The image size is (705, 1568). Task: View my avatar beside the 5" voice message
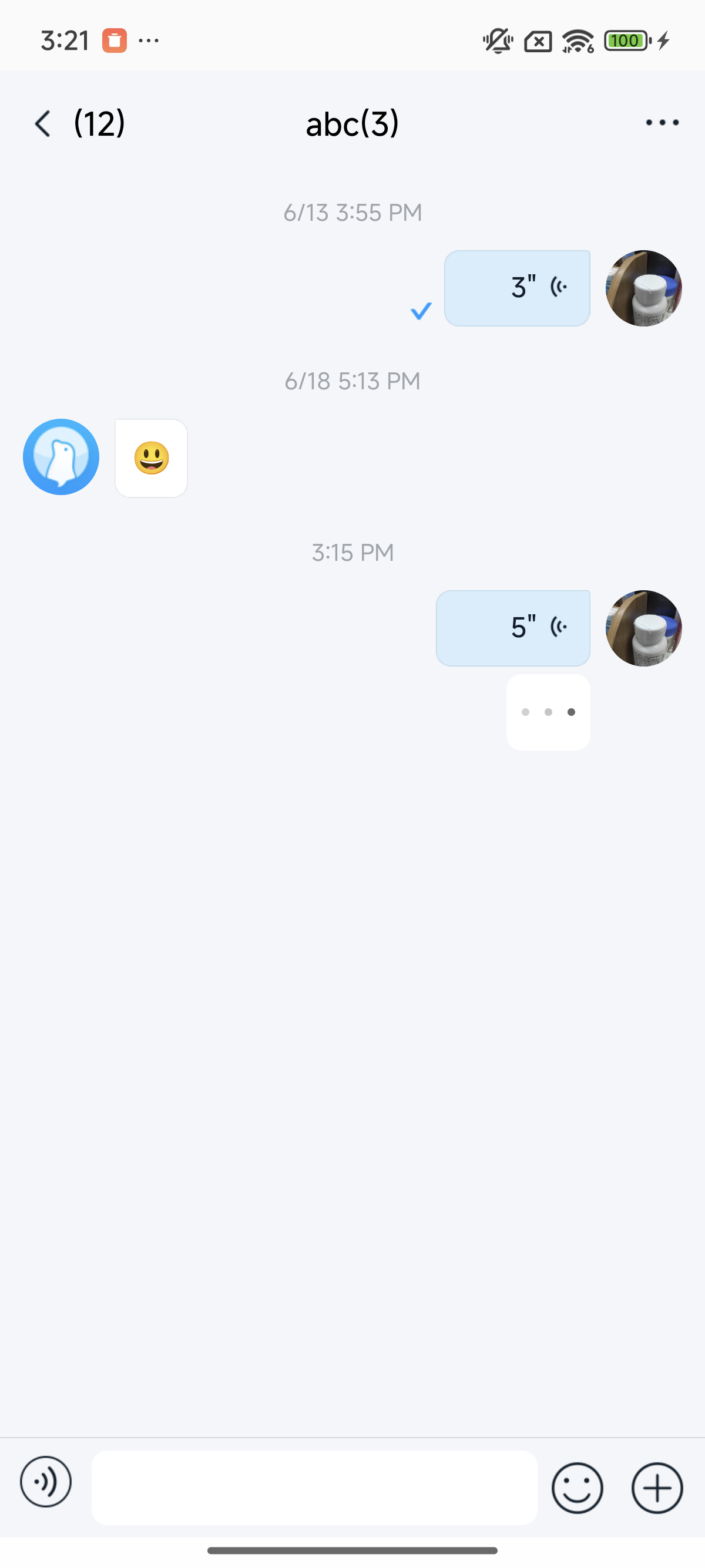[x=643, y=628]
